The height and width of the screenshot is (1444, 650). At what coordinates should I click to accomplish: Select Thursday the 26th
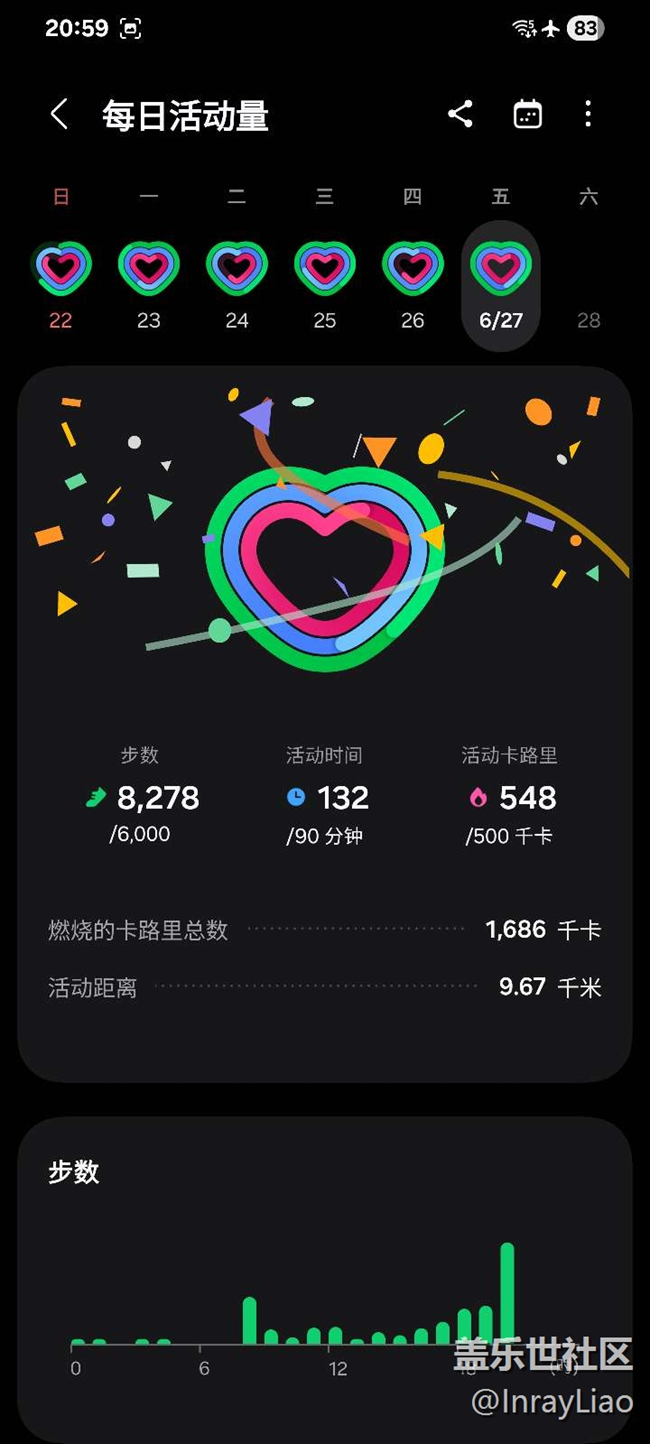[413, 285]
